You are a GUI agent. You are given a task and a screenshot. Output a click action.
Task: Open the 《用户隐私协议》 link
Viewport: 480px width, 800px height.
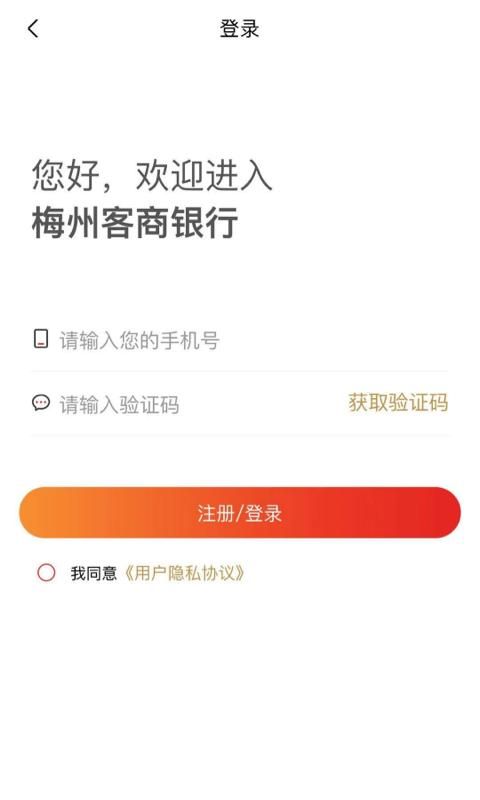coord(185,573)
